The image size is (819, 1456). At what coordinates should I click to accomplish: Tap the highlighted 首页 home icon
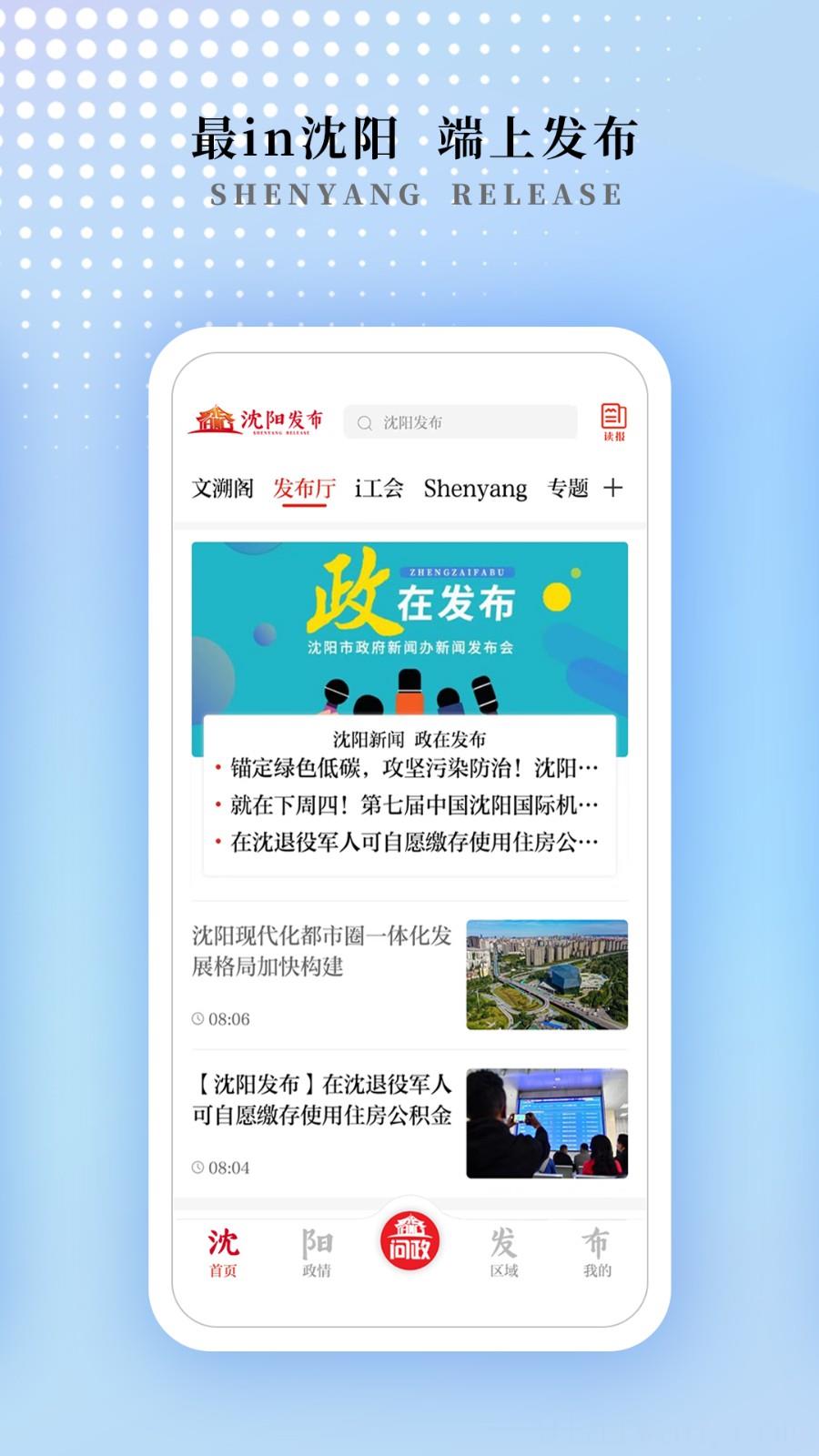225,1249
